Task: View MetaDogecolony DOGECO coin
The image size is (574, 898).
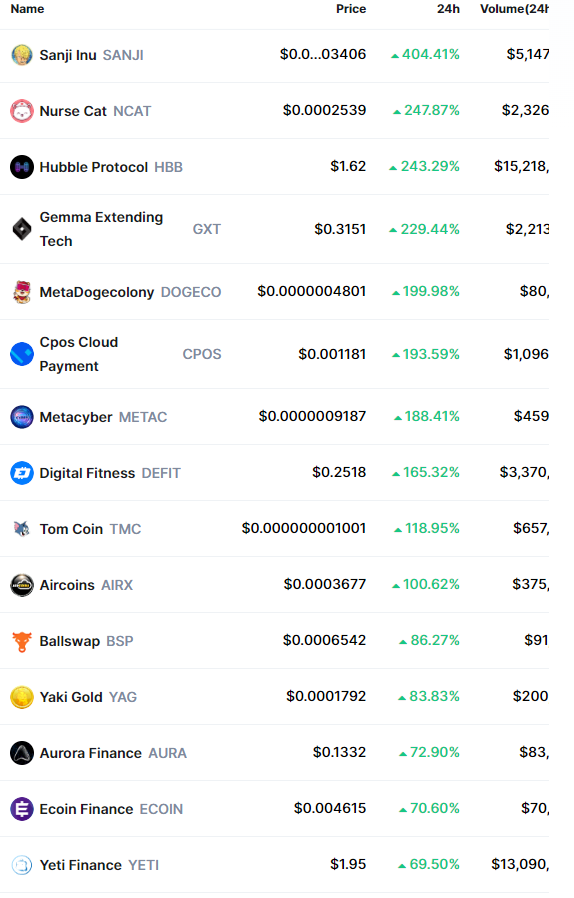Action: pyautogui.click(x=274, y=292)
